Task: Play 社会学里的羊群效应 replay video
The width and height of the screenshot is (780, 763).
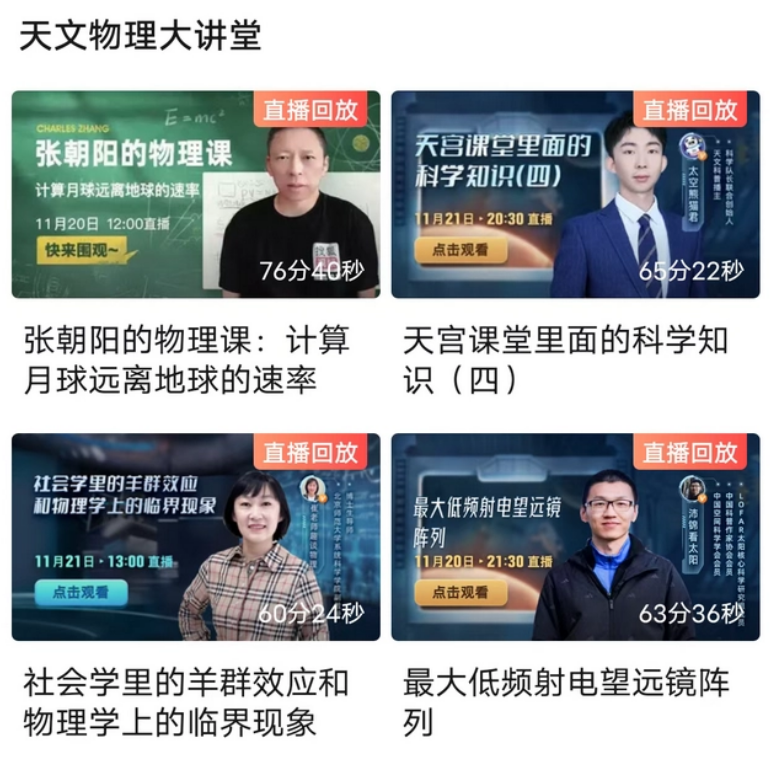Action: tap(195, 537)
